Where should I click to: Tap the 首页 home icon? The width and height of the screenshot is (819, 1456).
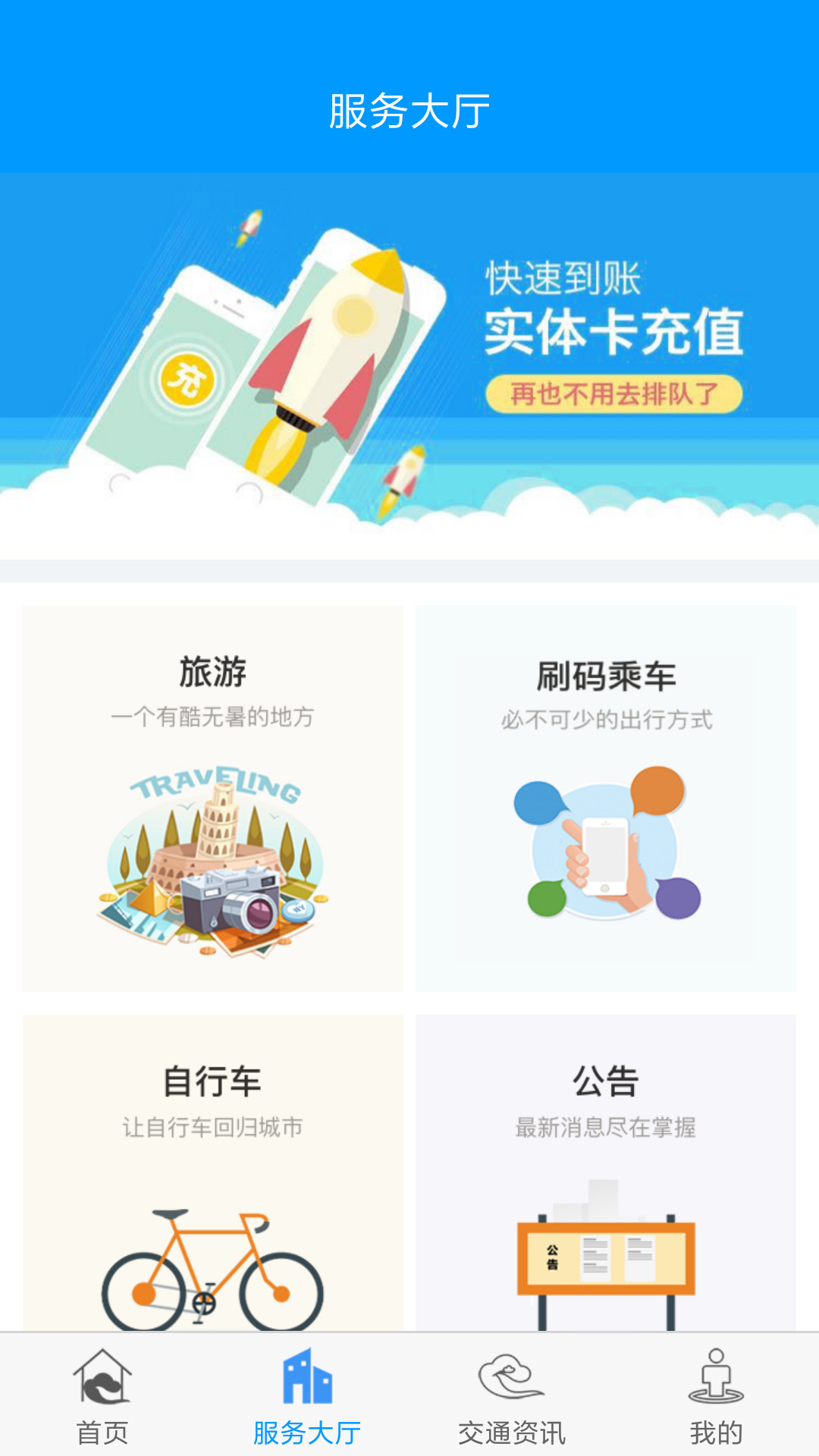click(104, 1381)
